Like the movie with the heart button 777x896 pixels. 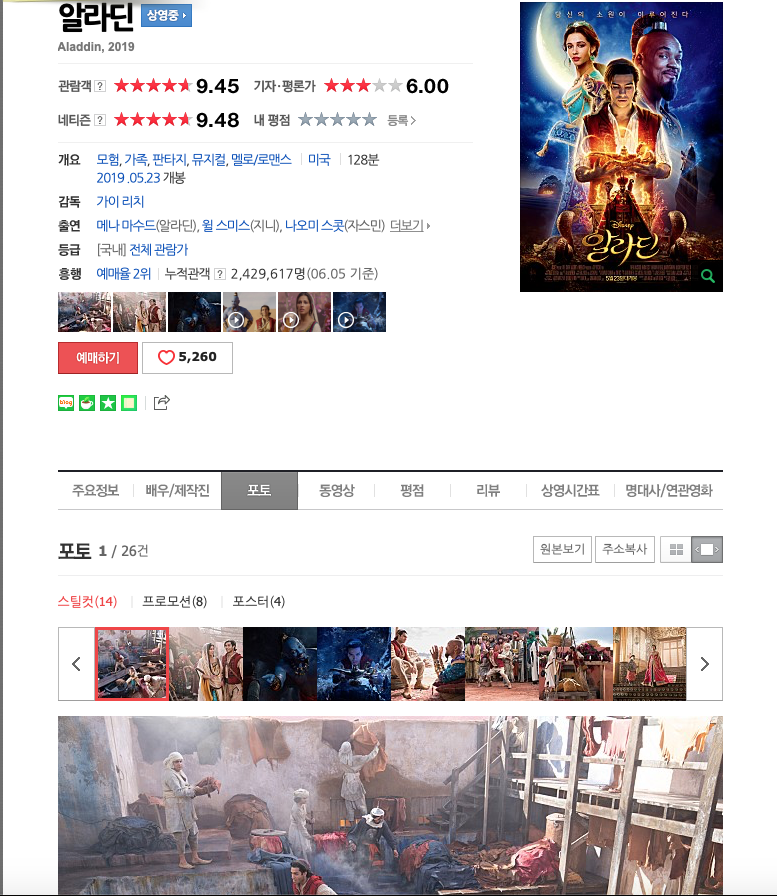point(187,358)
